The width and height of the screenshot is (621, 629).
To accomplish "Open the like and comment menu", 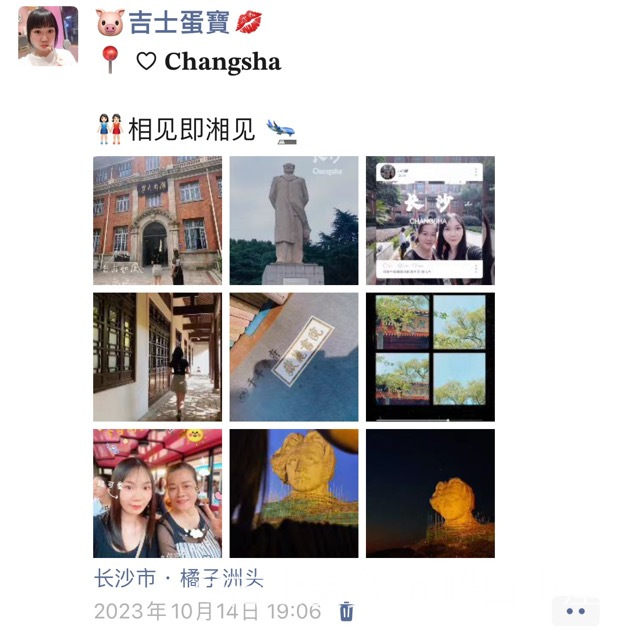I will [x=575, y=610].
